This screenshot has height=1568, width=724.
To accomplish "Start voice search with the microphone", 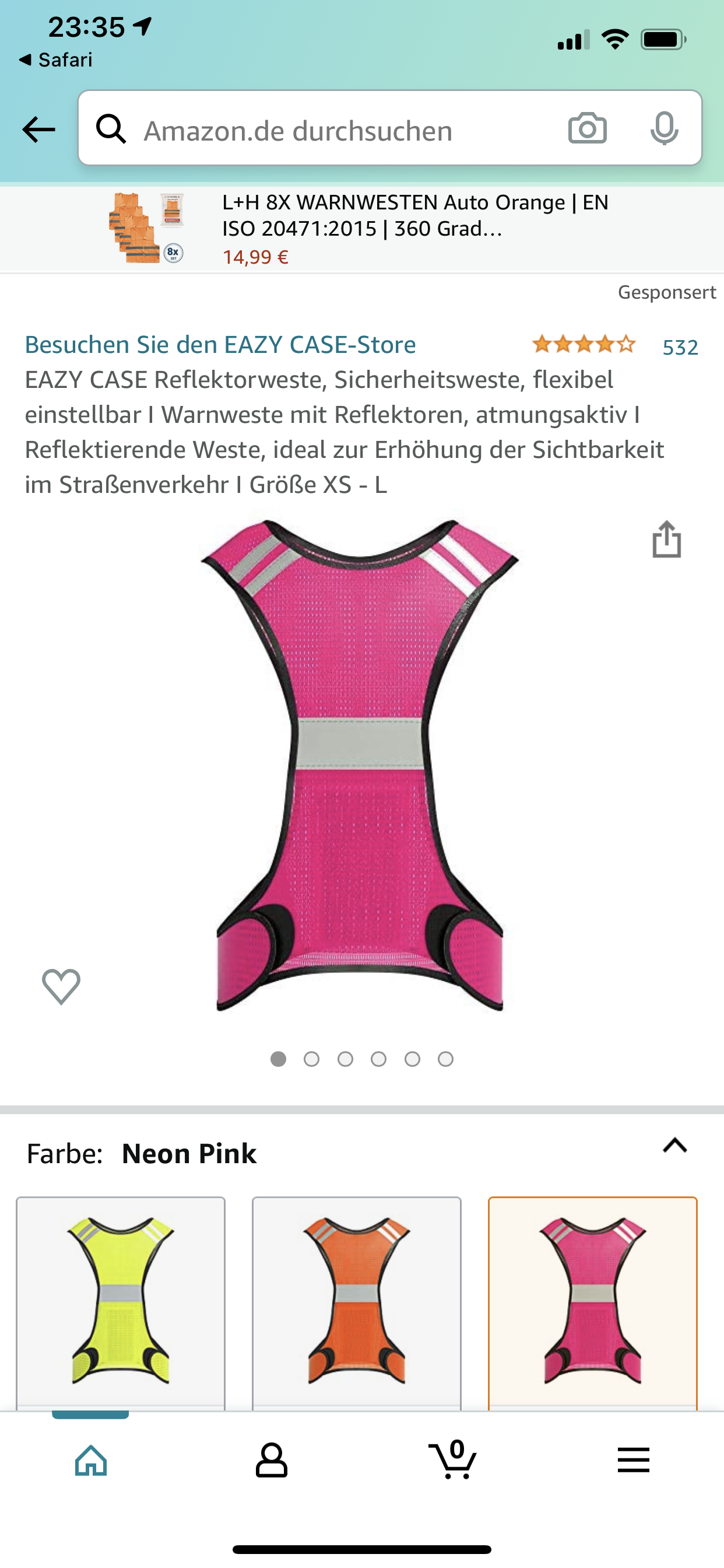I will coord(664,128).
